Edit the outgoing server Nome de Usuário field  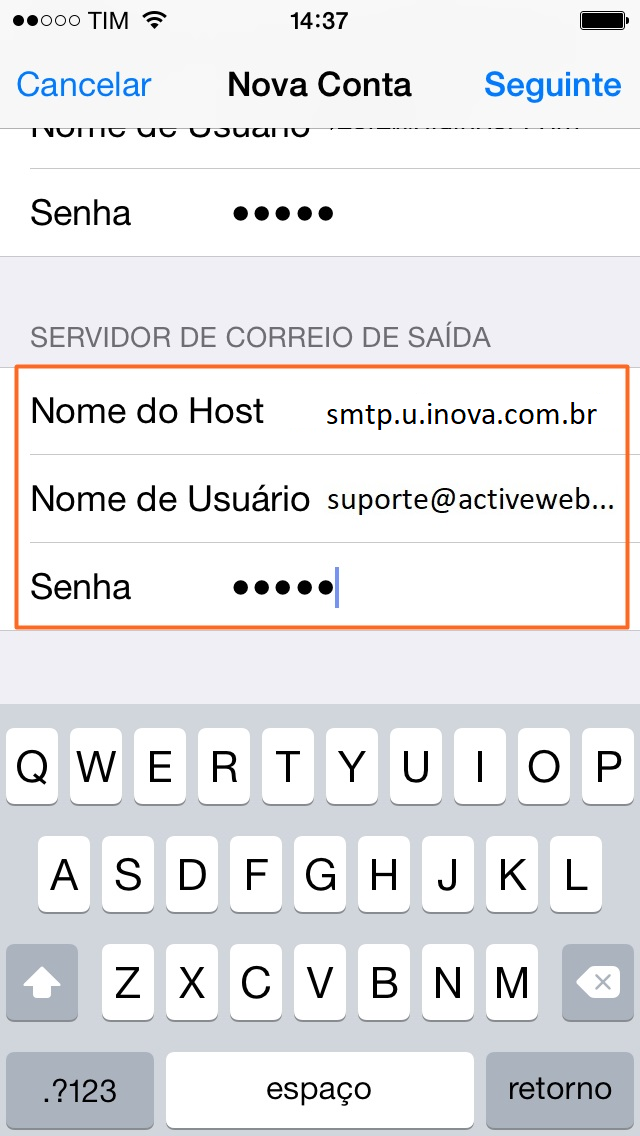[320, 499]
